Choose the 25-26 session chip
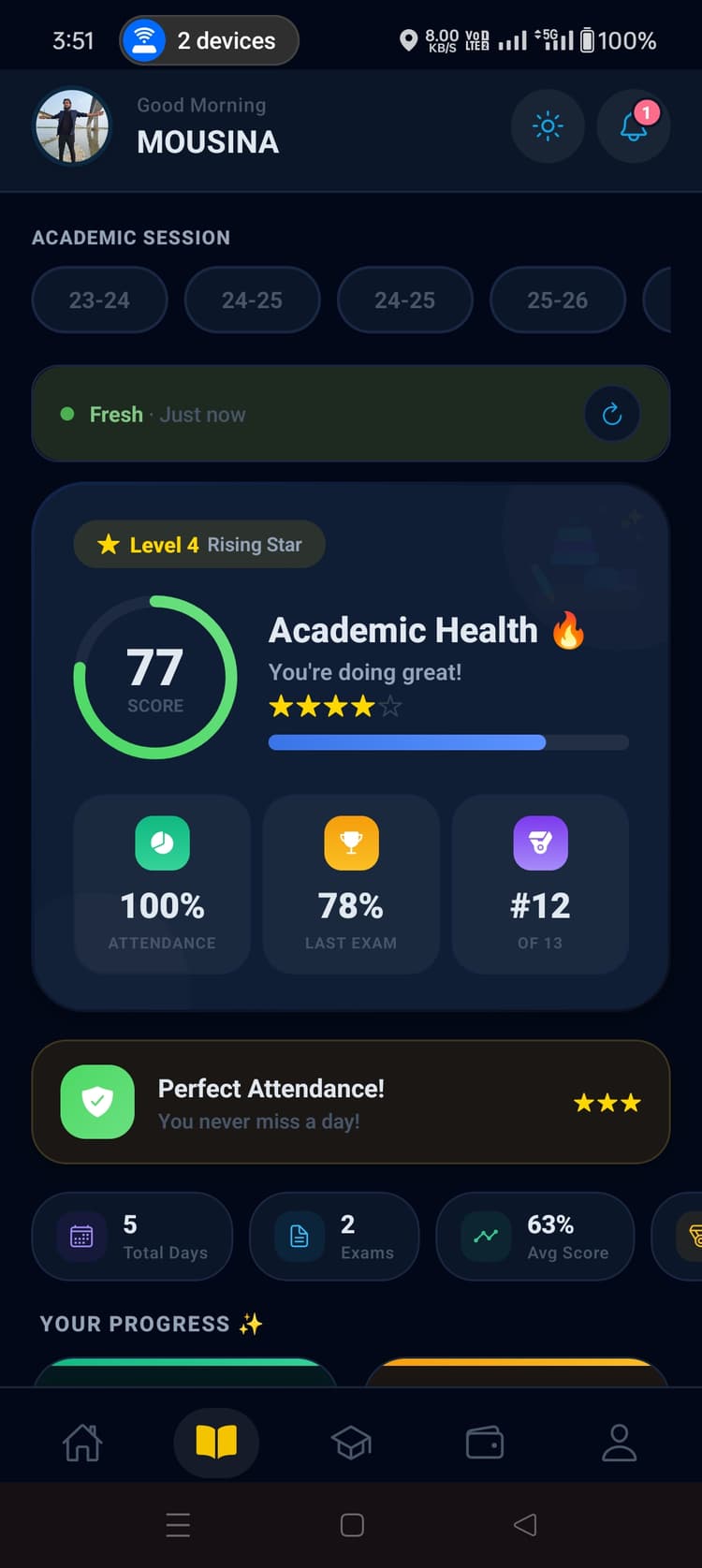 [558, 300]
